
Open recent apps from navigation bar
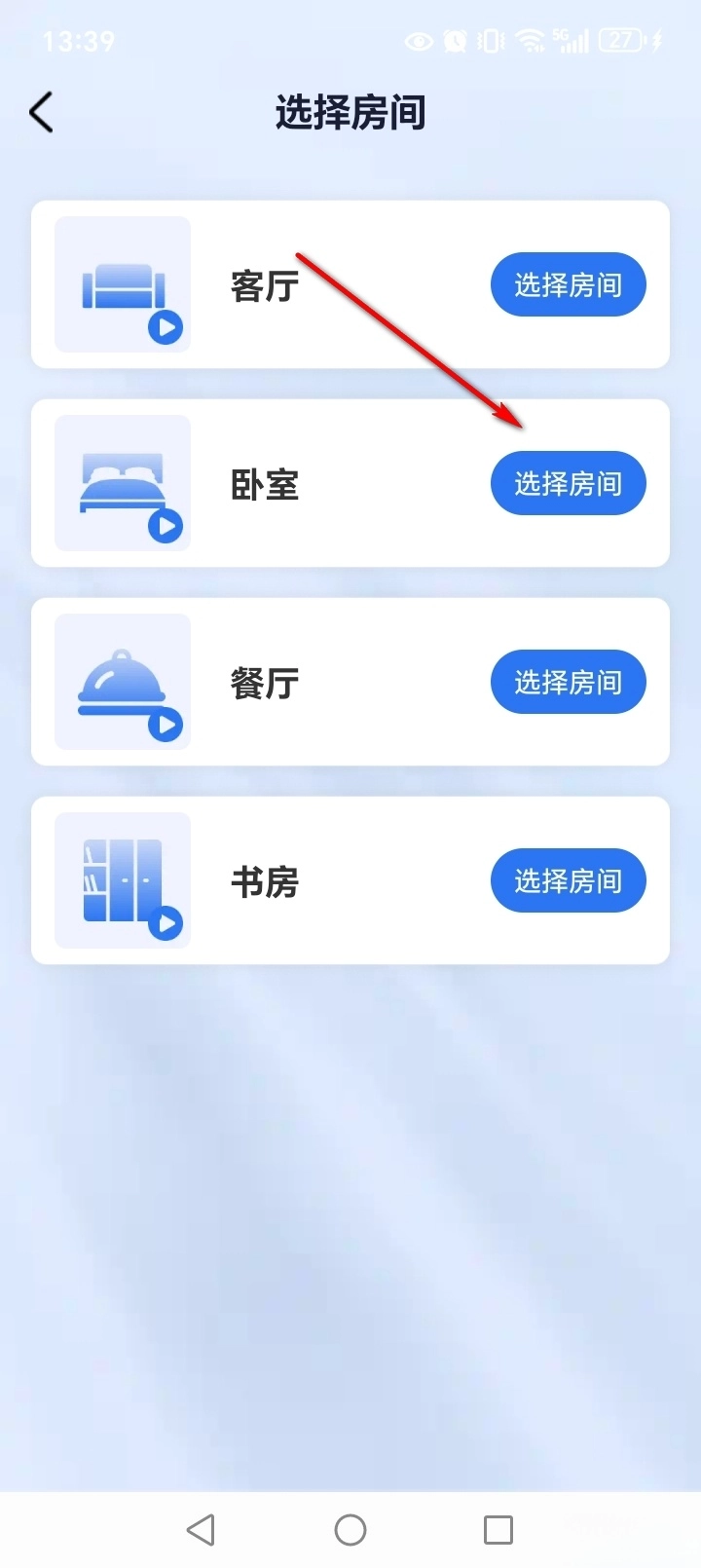(x=498, y=1529)
